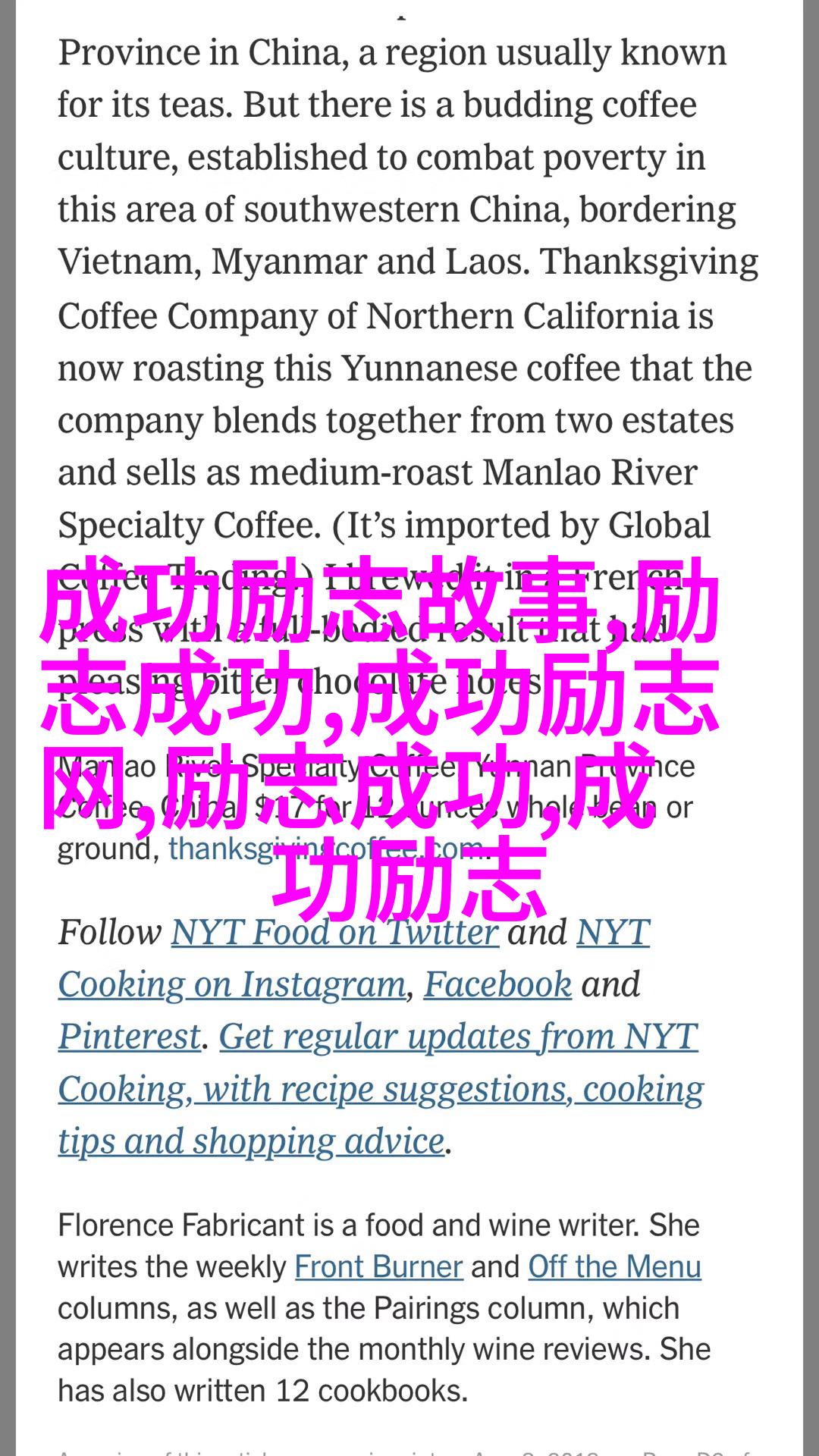819x1456 pixels.
Task: Open the Off the Menu column link
Action: [614, 1267]
